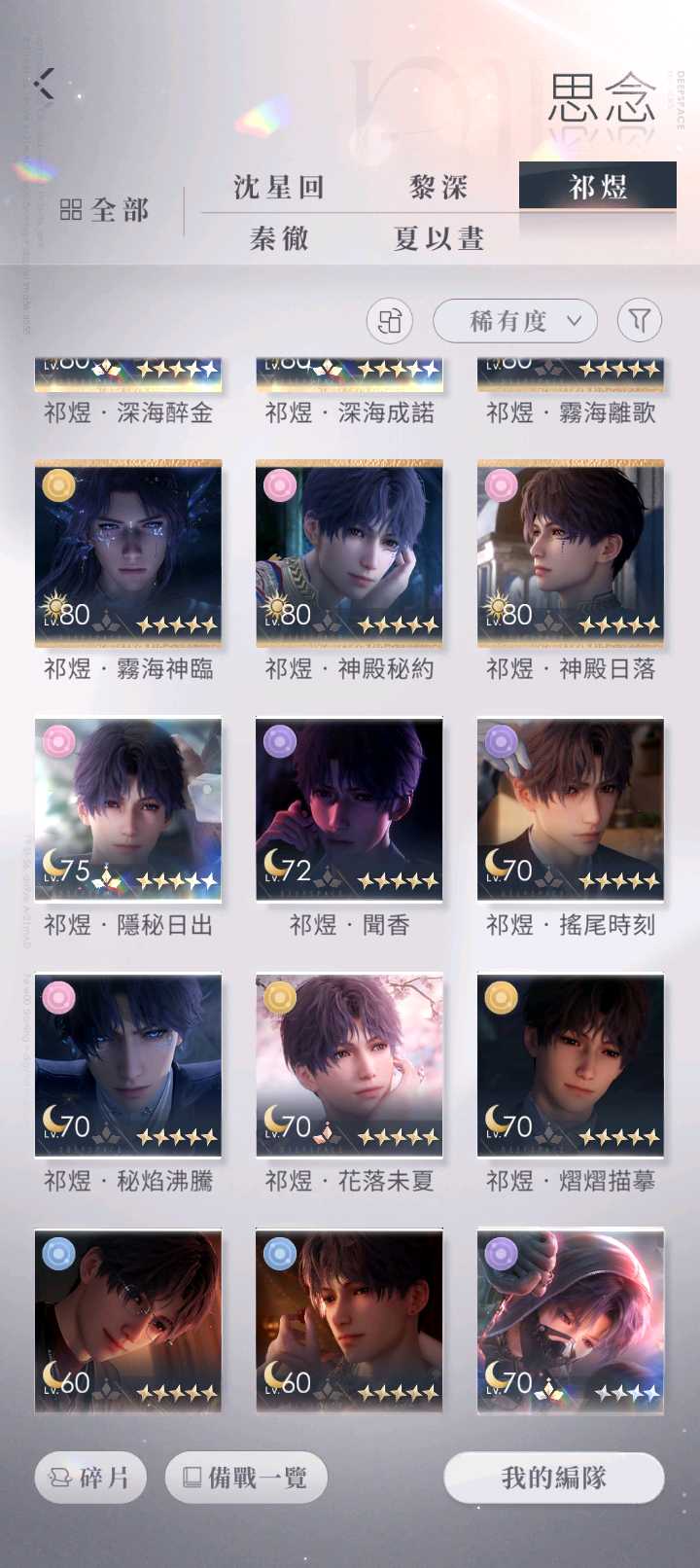Expand the 稀有度 sort dropdown
Viewport: 700px width, 1568px height.
pyautogui.click(x=514, y=321)
